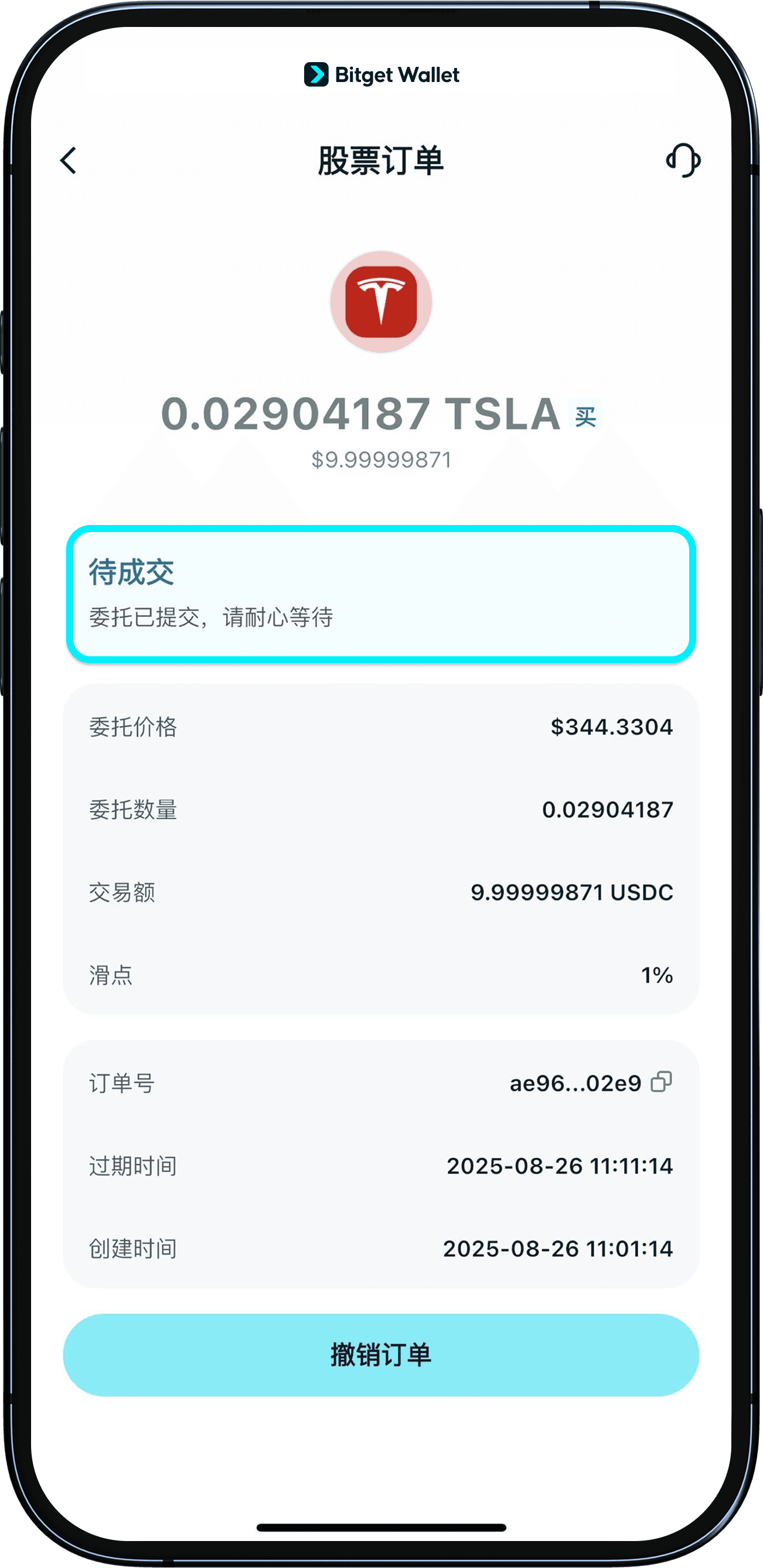Tap the back arrow to leave order
Image resolution: width=763 pixels, height=1568 pixels.
pos(69,160)
